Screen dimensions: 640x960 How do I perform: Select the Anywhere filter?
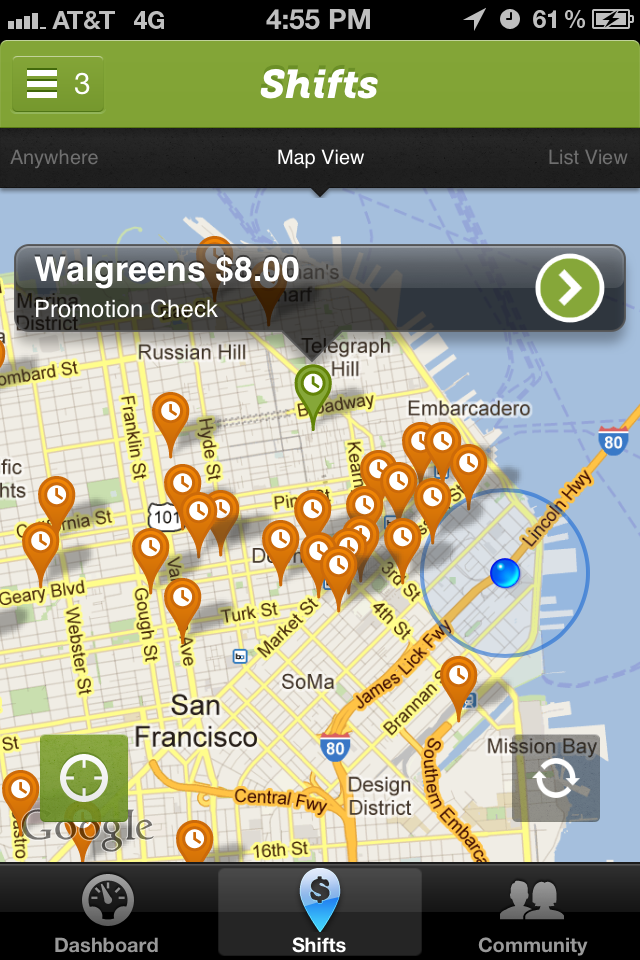point(54,157)
